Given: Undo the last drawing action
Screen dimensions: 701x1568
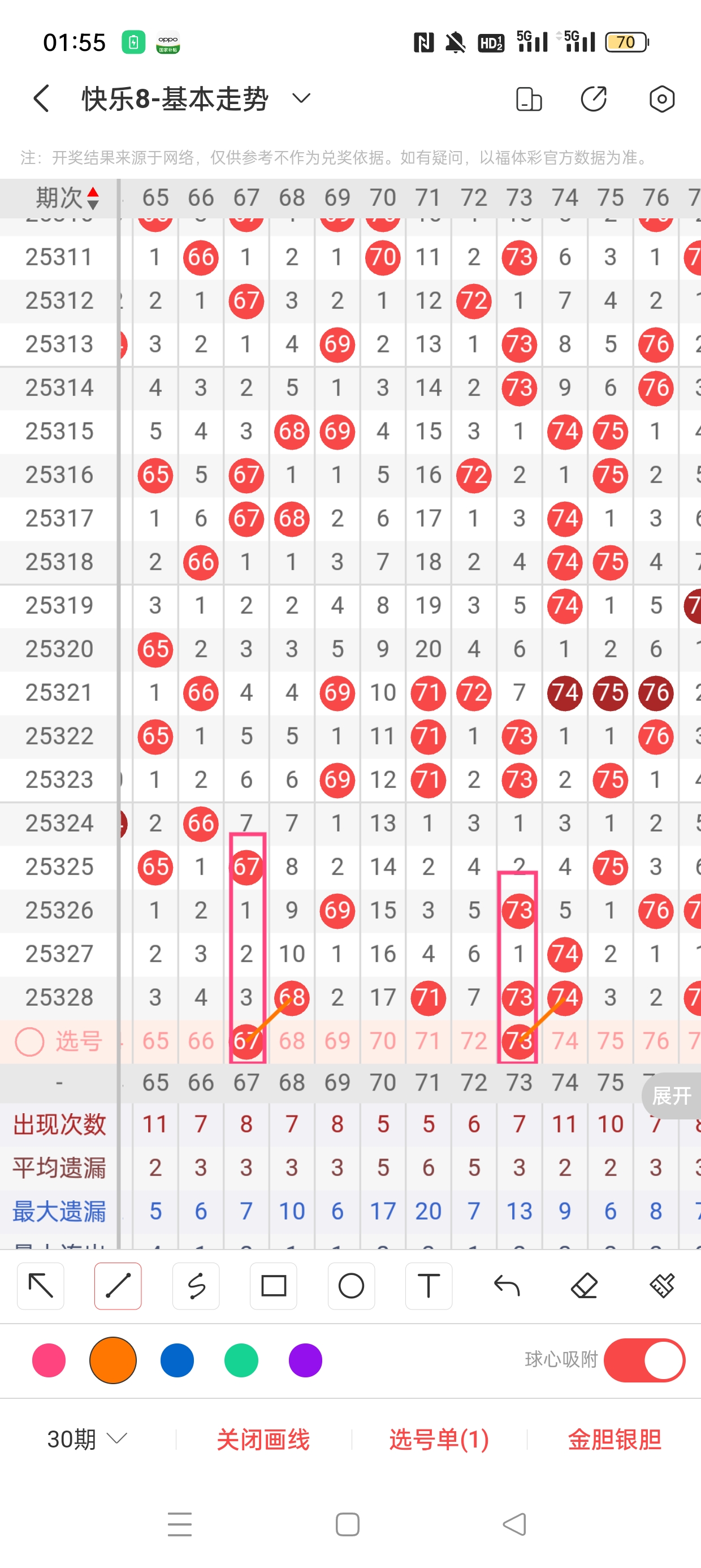Looking at the screenshot, I should [507, 1286].
